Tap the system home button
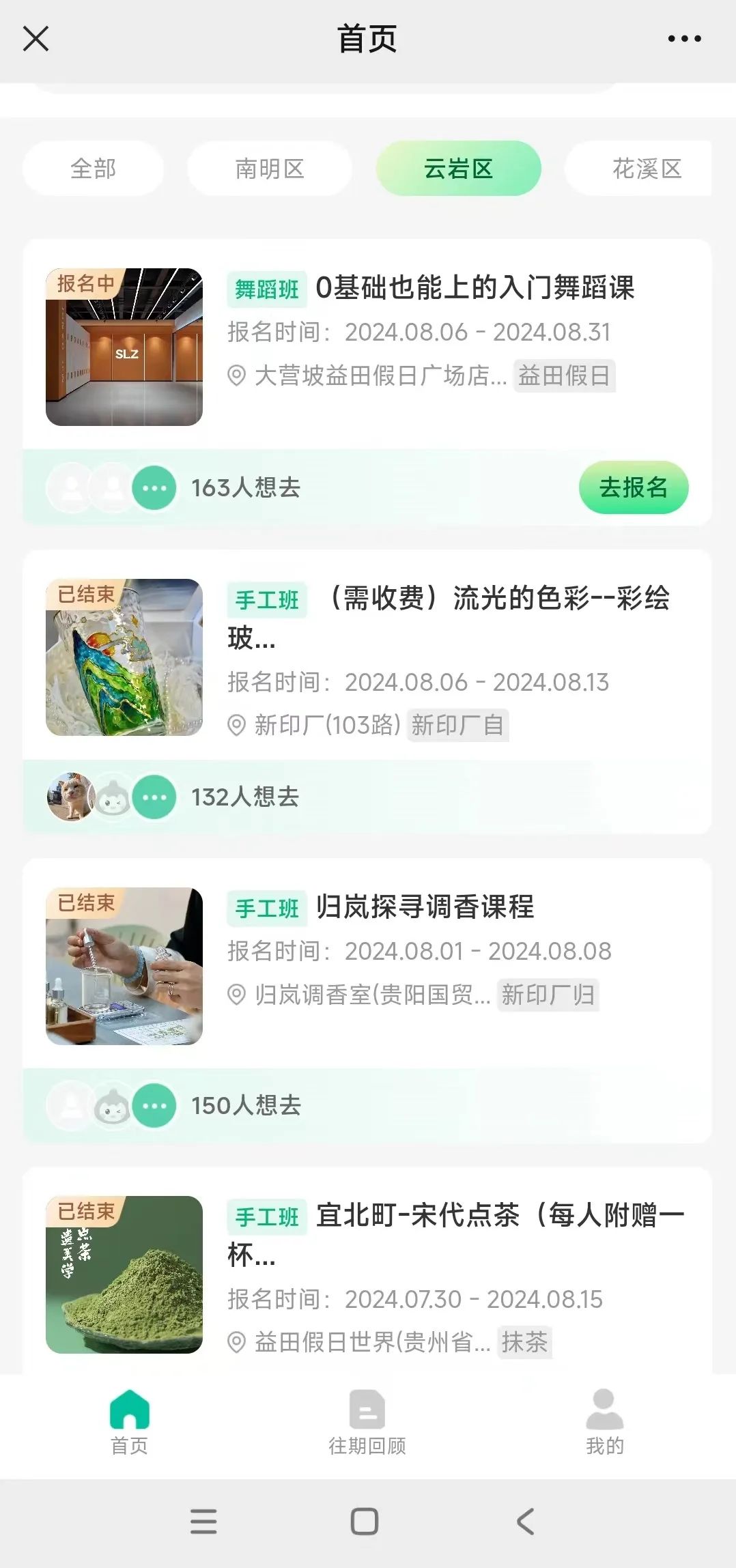This screenshot has height=1568, width=736. coord(364,1522)
